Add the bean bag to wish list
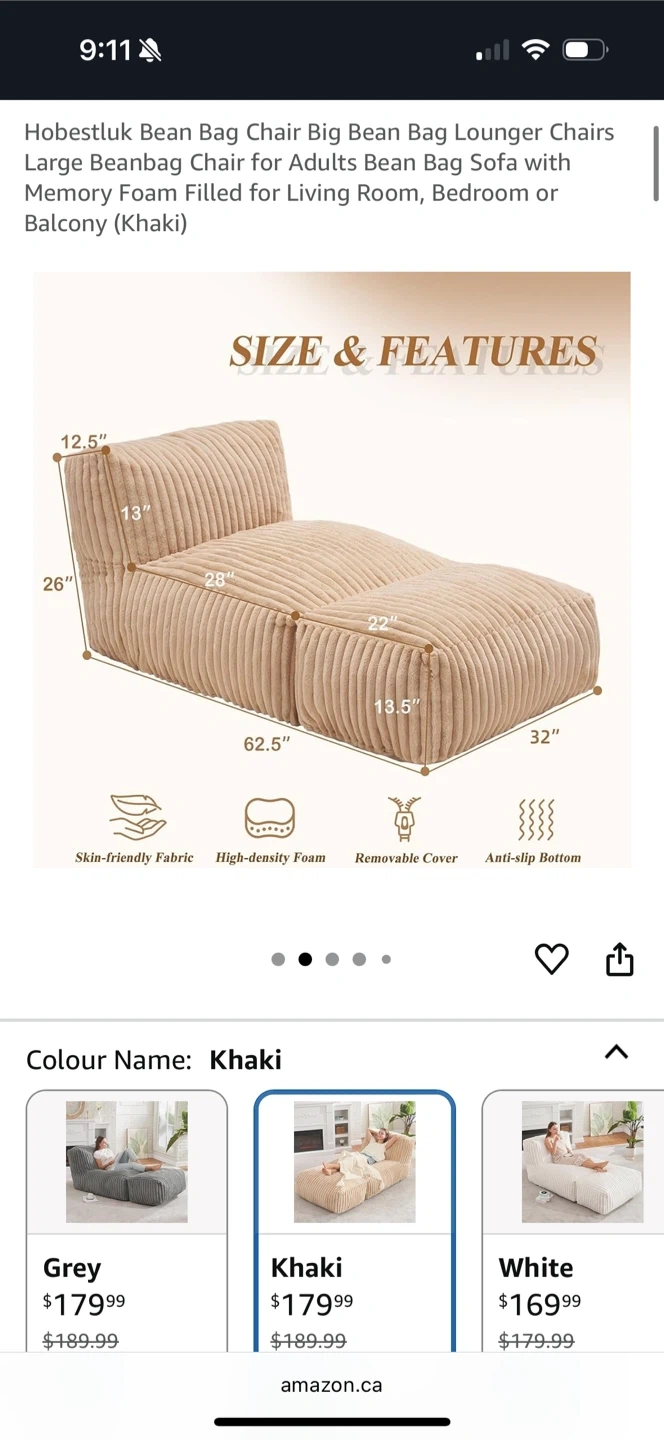Viewport: 664px width, 1440px height. (x=551, y=959)
